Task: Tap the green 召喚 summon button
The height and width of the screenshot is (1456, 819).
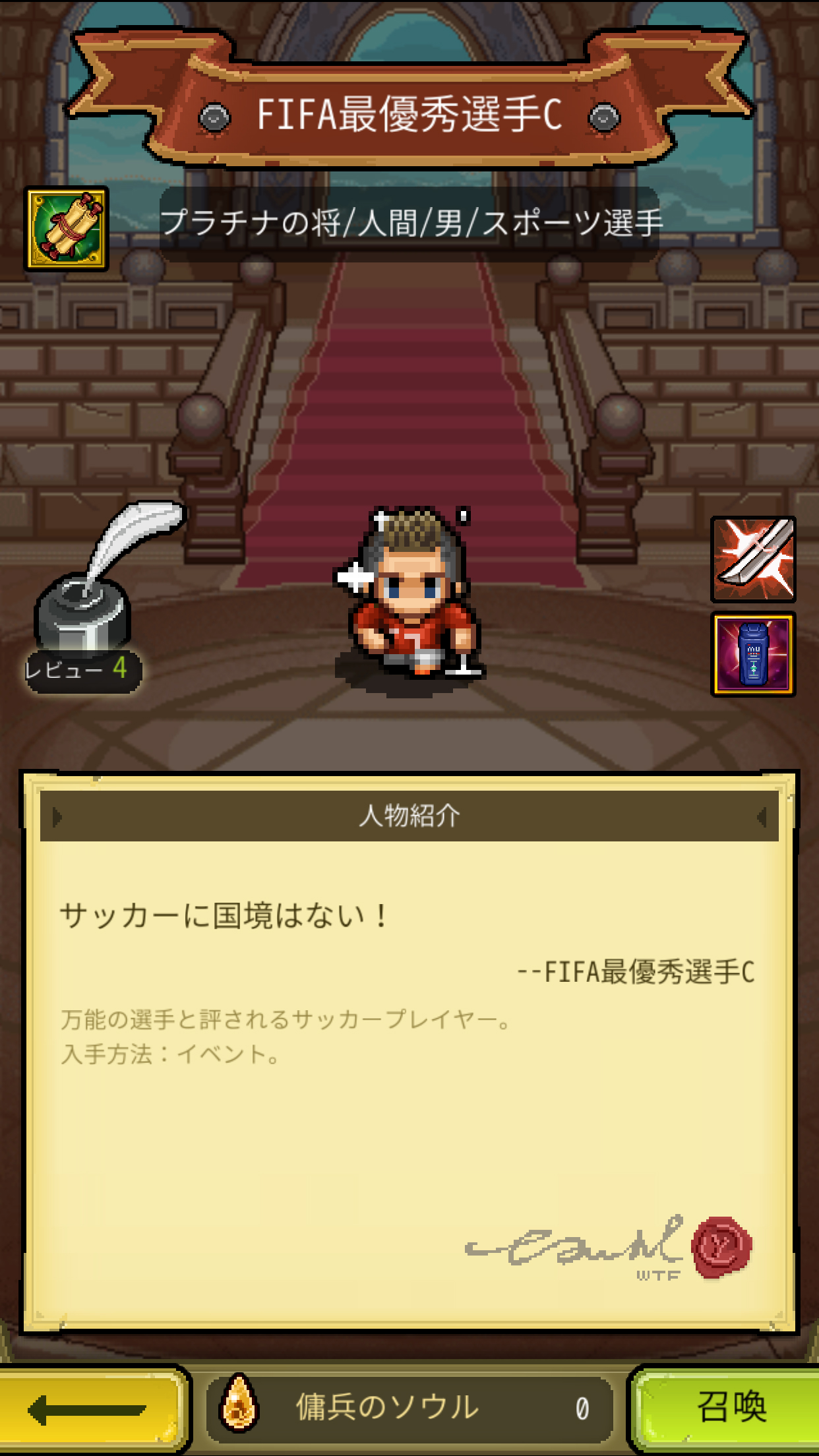Action: [x=729, y=1409]
